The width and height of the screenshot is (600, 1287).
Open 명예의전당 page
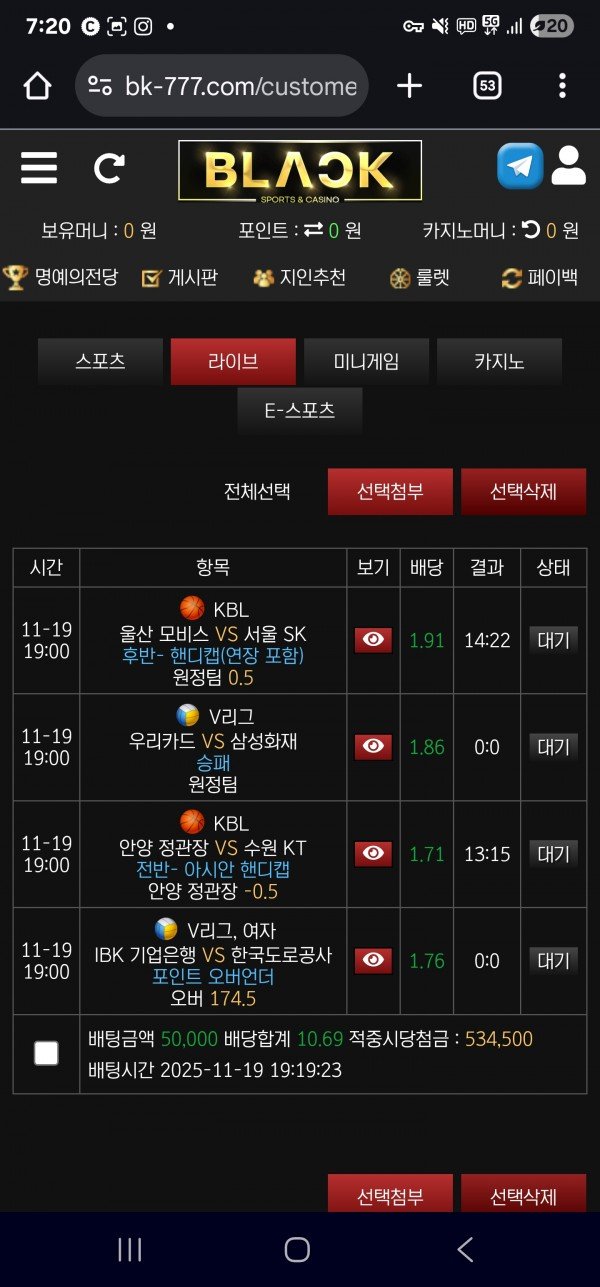[x=61, y=277]
